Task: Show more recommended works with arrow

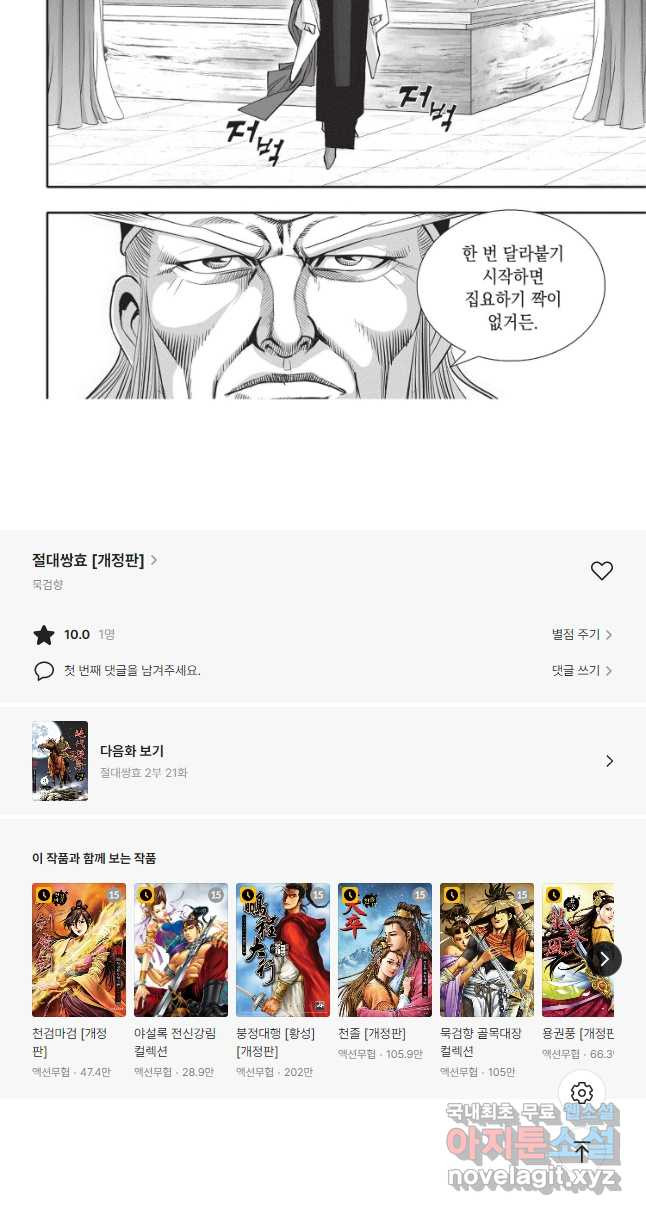Action: [604, 959]
